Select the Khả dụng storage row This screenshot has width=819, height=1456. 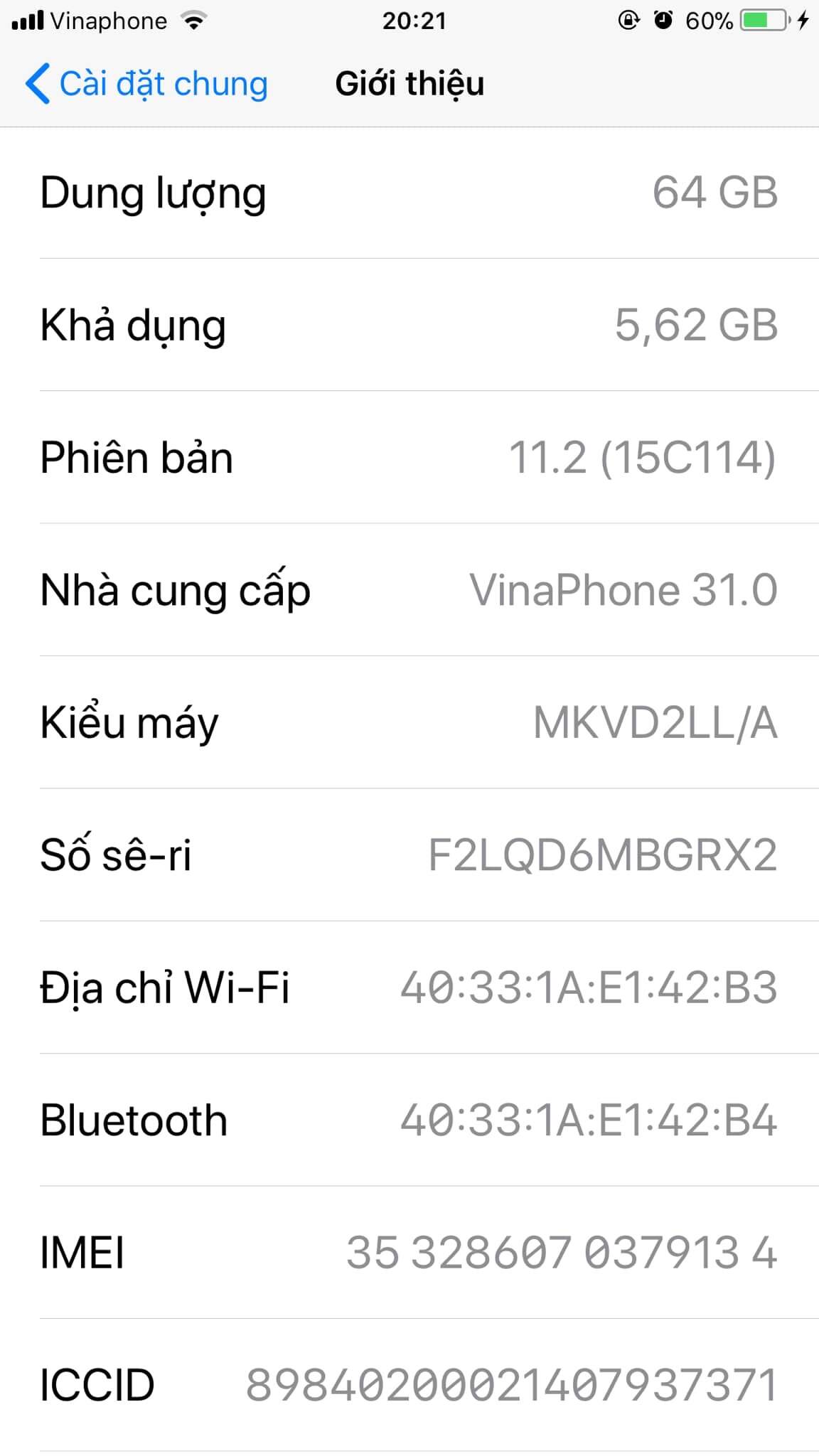409,326
